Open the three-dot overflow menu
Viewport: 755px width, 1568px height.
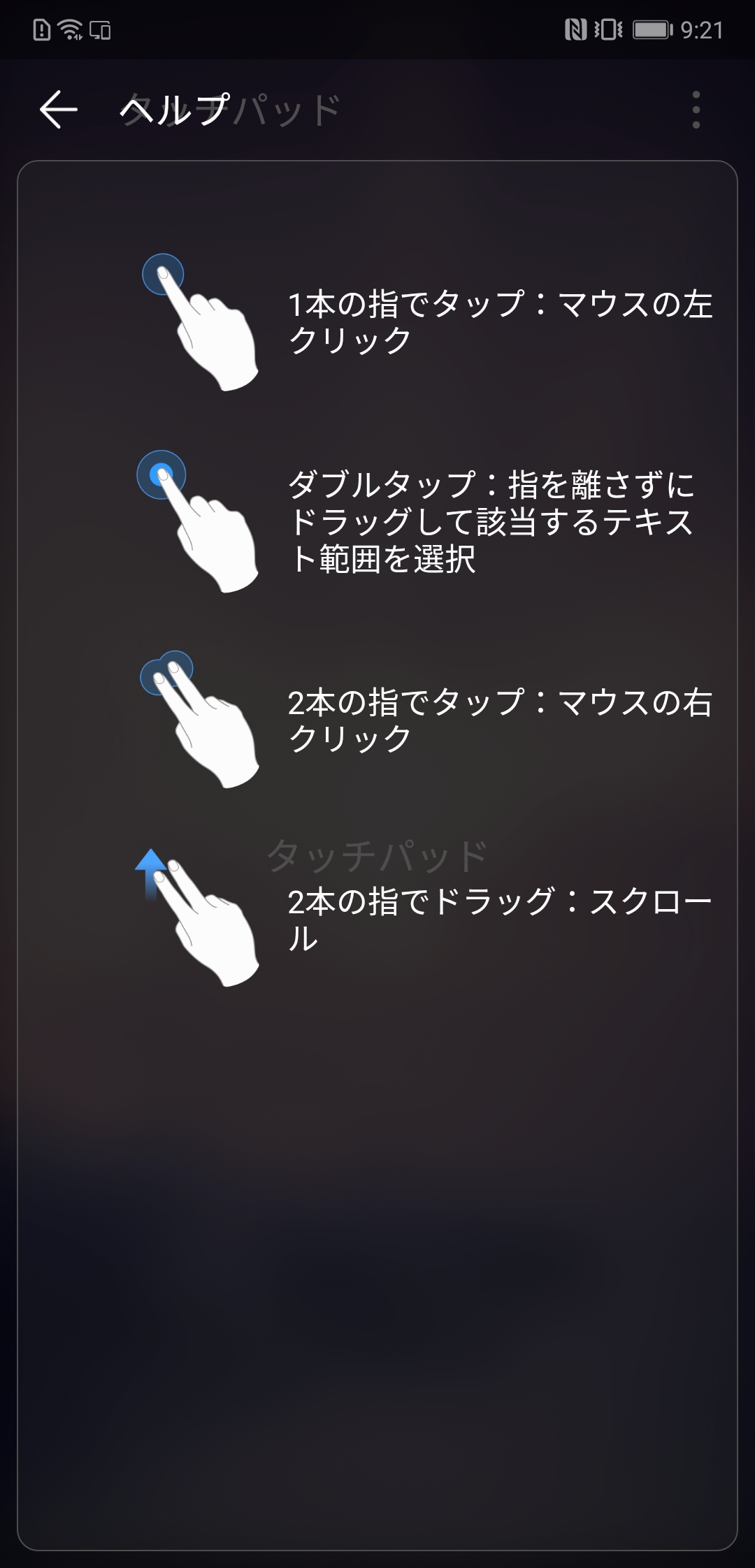(696, 110)
